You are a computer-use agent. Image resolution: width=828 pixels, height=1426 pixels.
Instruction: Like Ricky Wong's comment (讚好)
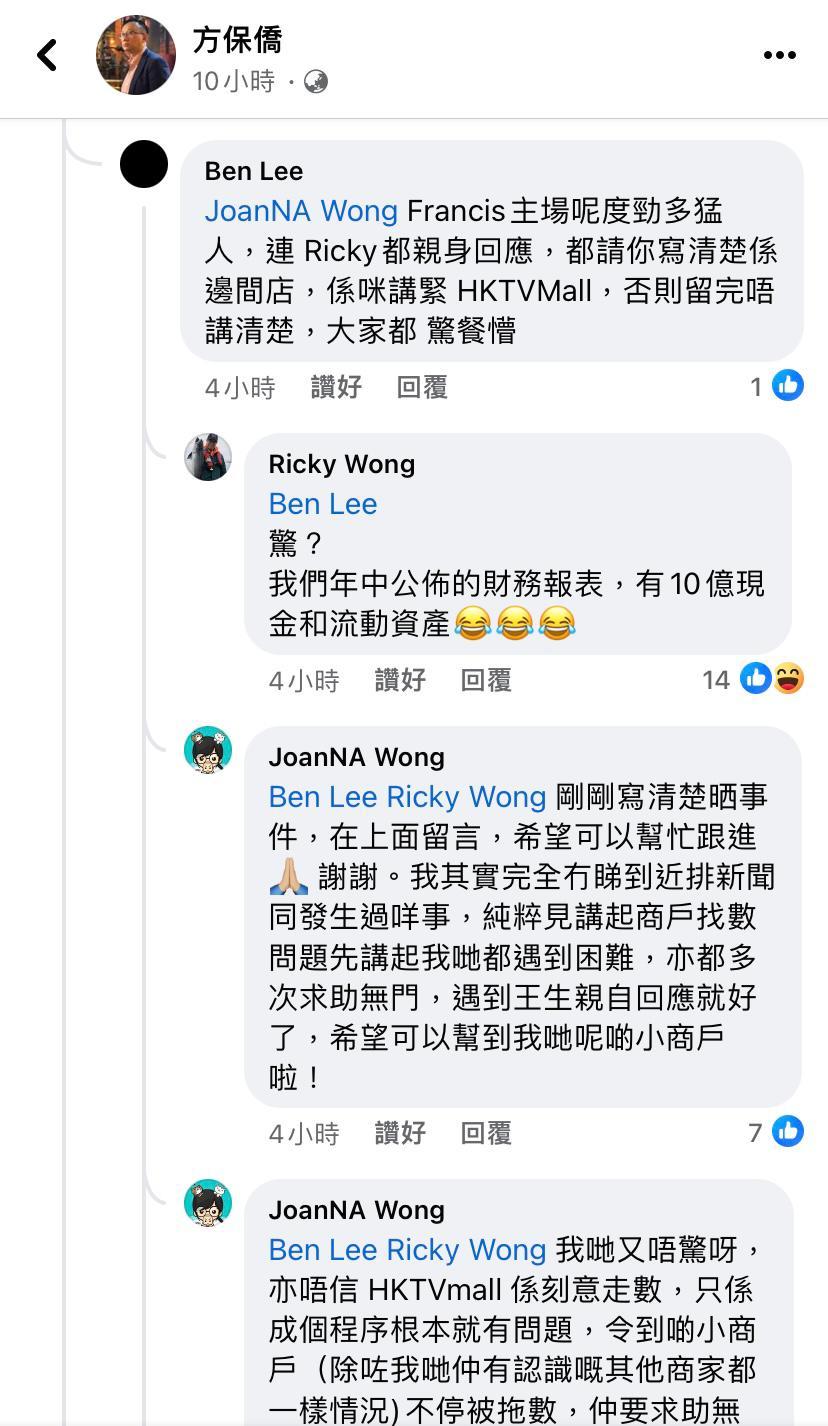(400, 680)
